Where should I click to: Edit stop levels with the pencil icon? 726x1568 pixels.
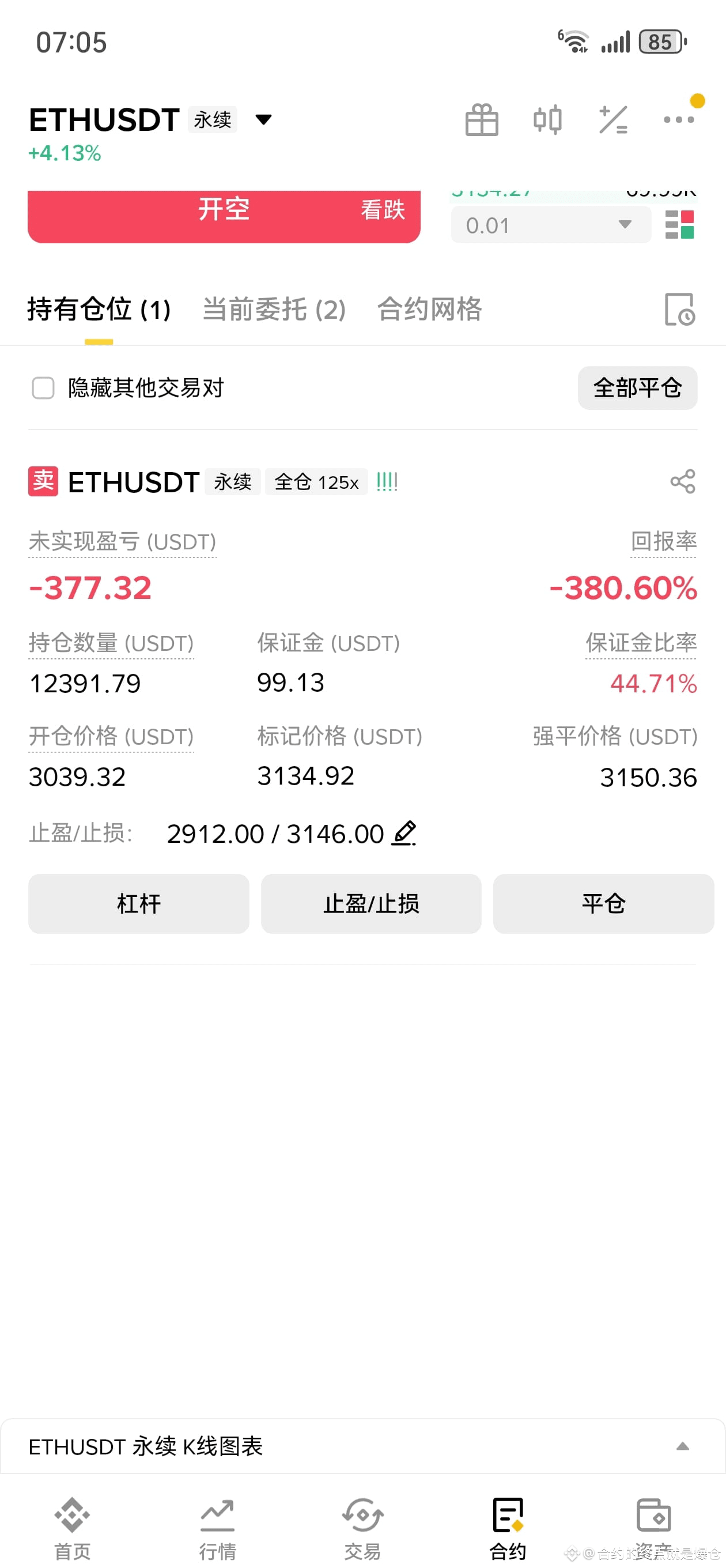click(x=404, y=834)
